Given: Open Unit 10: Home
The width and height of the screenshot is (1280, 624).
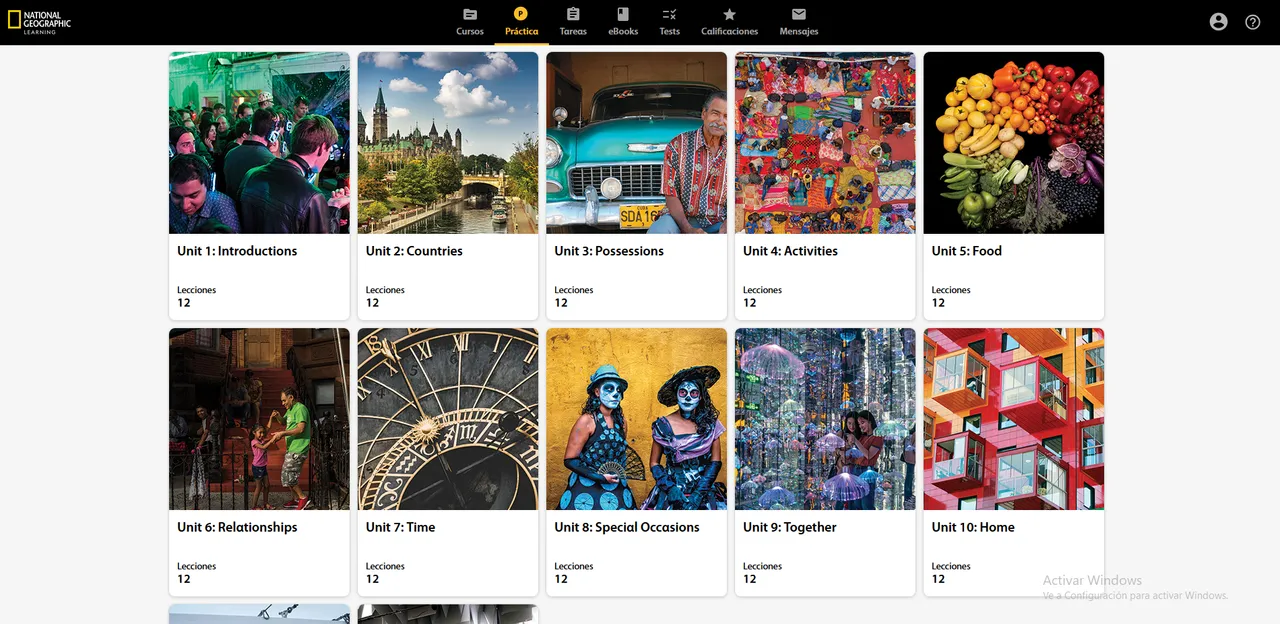Looking at the screenshot, I should 1013,462.
